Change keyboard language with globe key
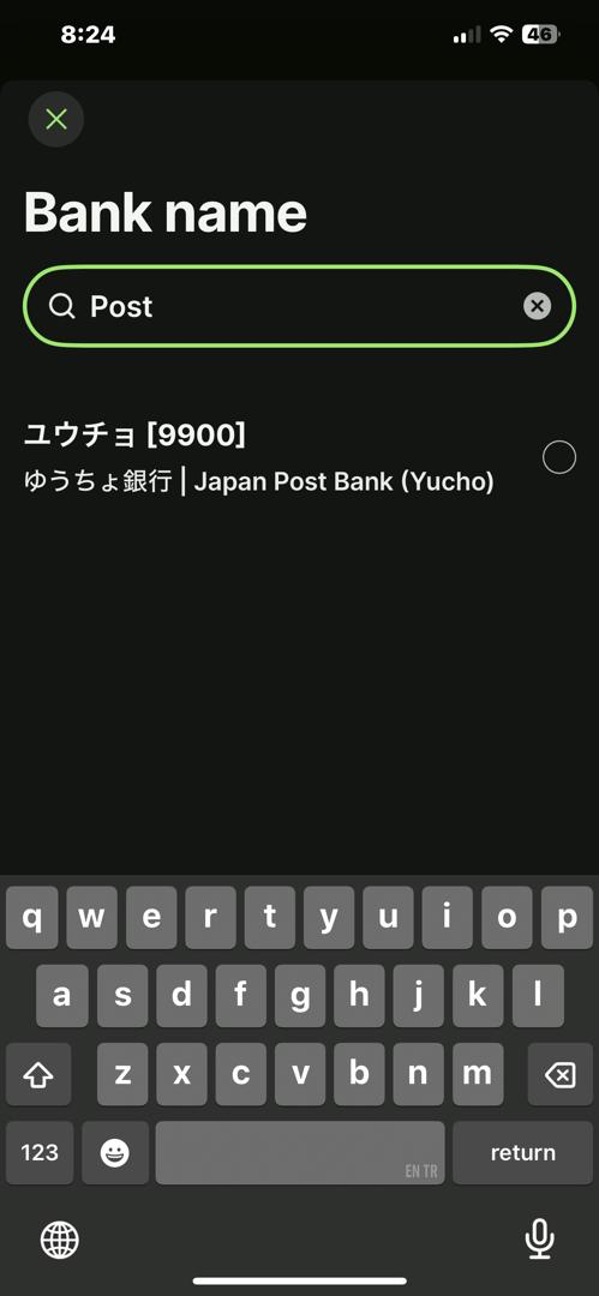The height and width of the screenshot is (1296, 600). tap(59, 1240)
